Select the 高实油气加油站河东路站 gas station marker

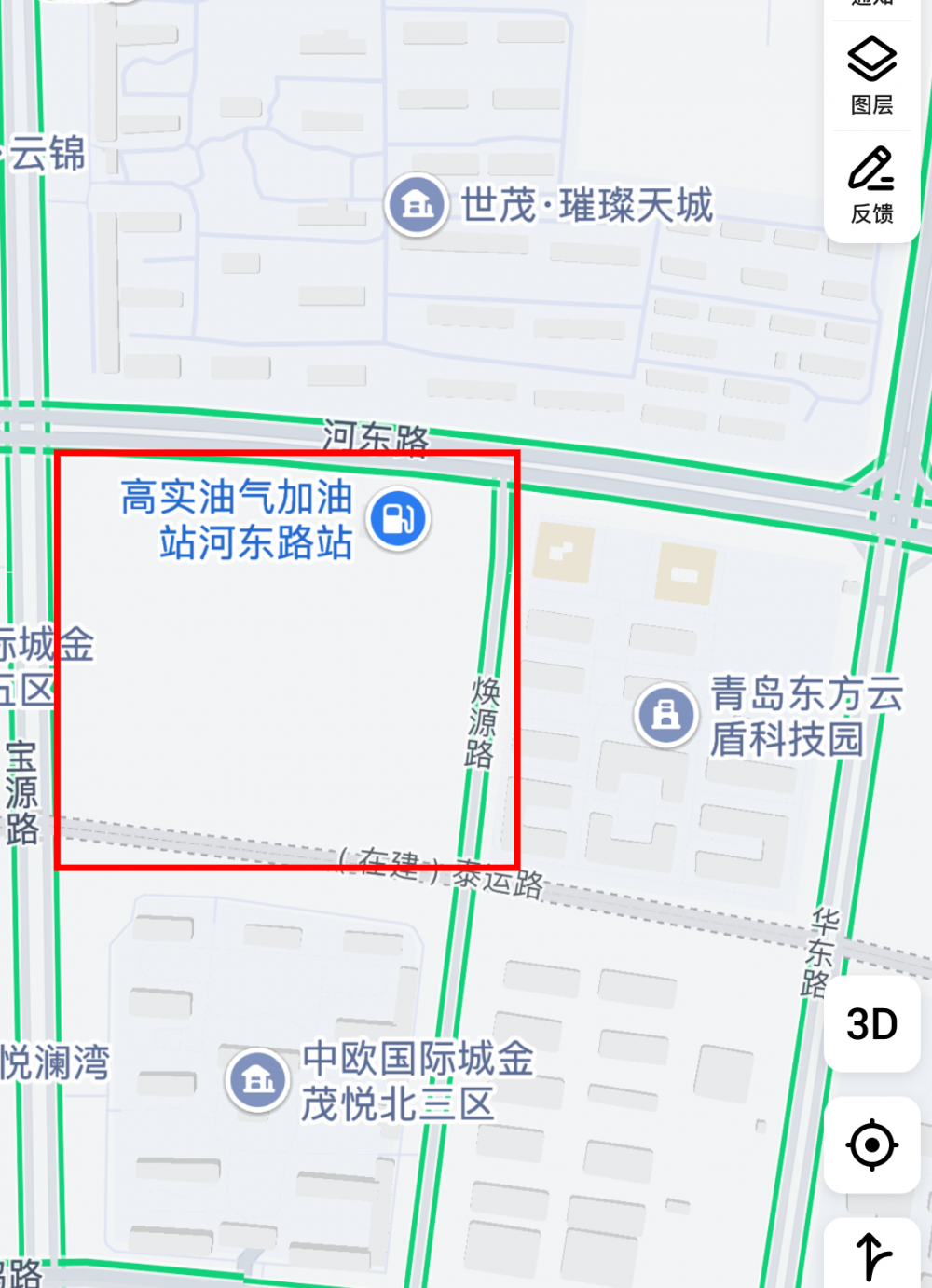pos(398,518)
